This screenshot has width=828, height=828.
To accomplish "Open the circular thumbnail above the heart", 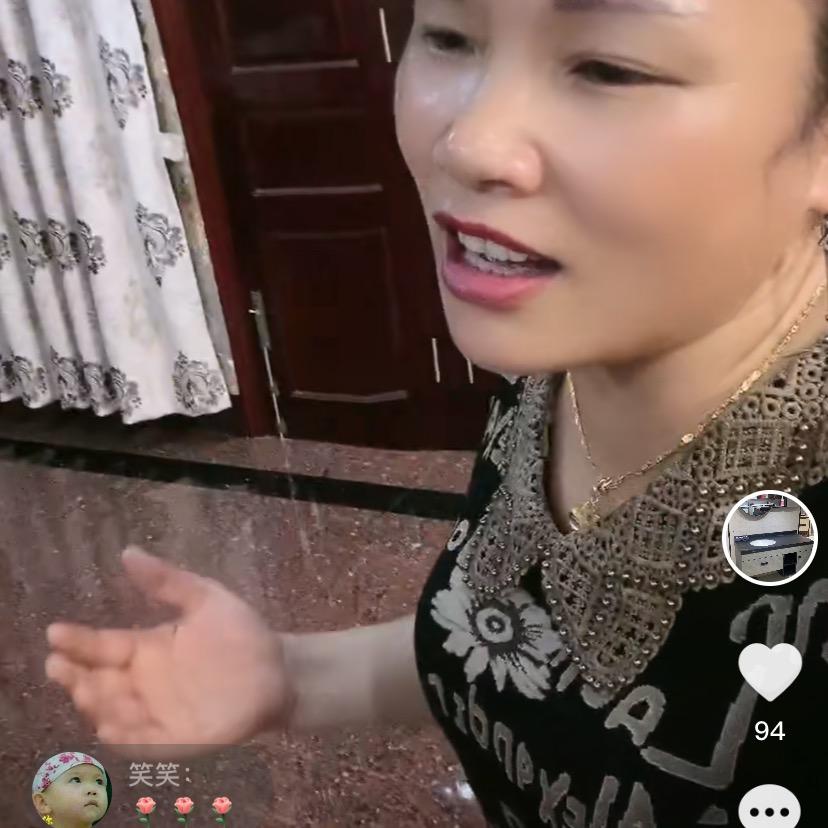I will pyautogui.click(x=769, y=538).
